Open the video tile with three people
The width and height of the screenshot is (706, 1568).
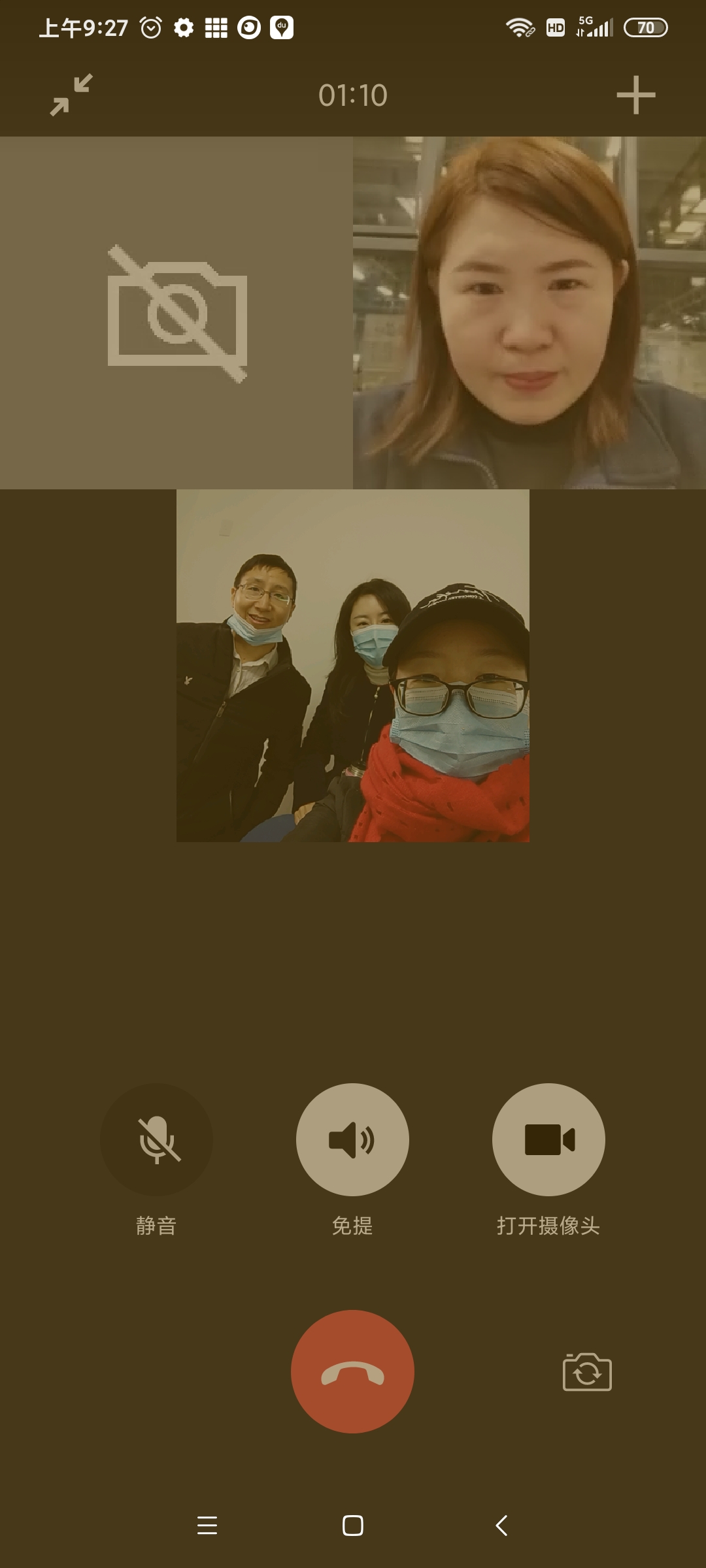[353, 665]
